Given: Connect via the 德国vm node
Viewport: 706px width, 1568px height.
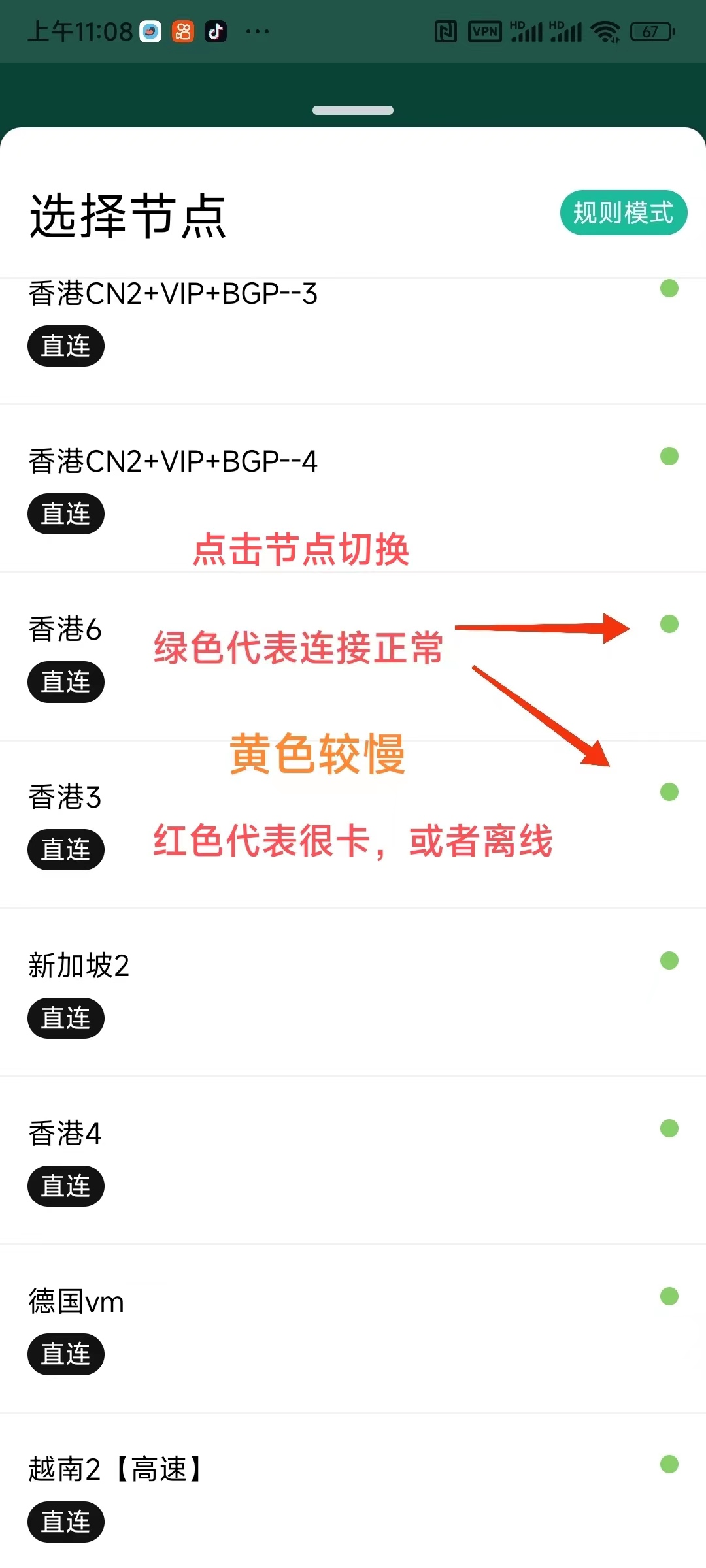Looking at the screenshot, I should 76,1301.
